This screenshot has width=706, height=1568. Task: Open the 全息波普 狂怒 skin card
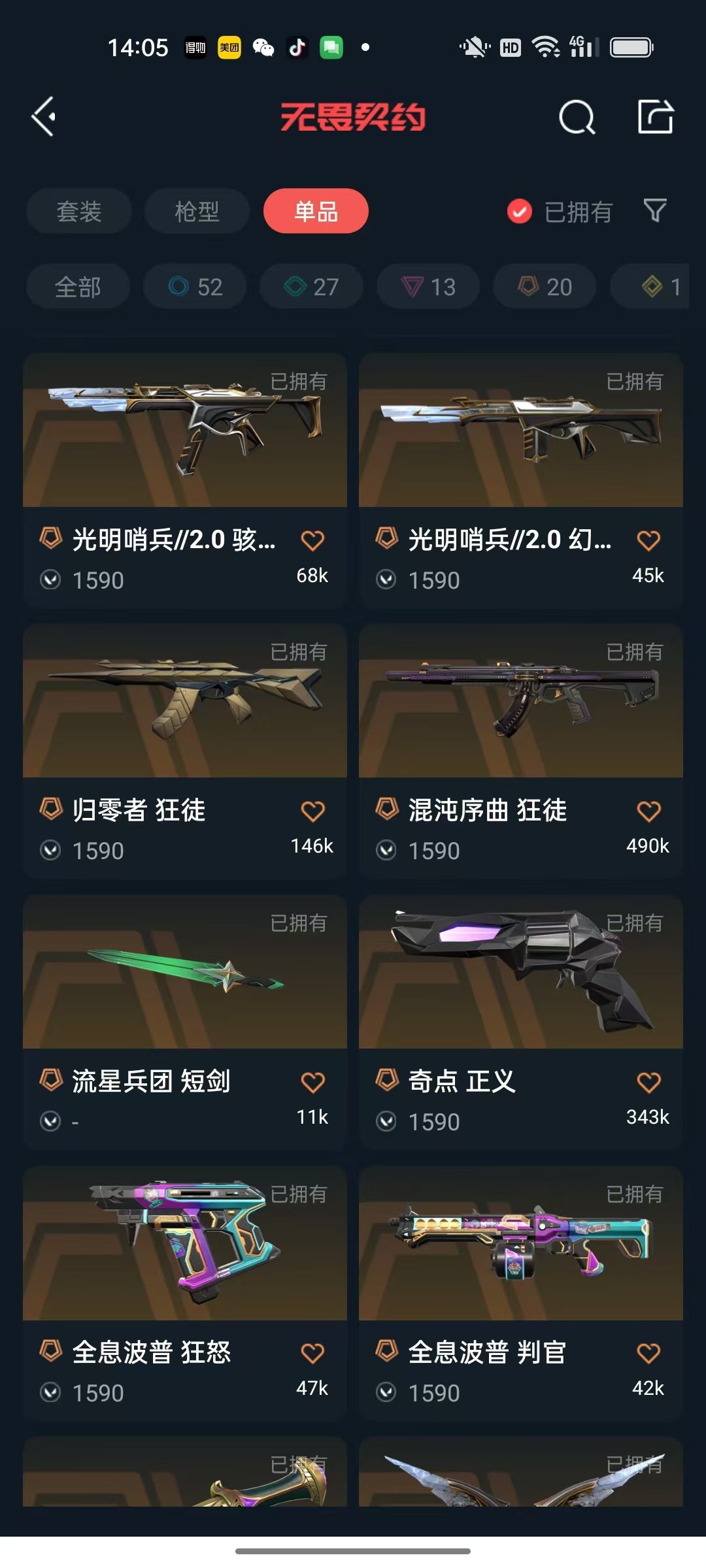185,1294
